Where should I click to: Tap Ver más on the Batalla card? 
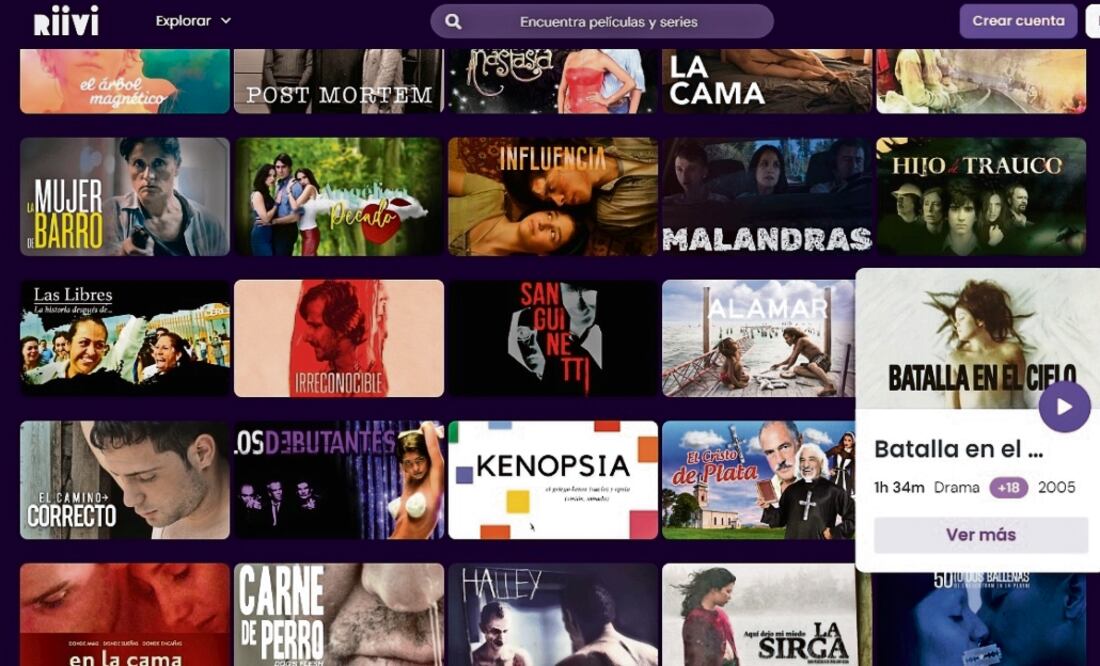tap(980, 535)
